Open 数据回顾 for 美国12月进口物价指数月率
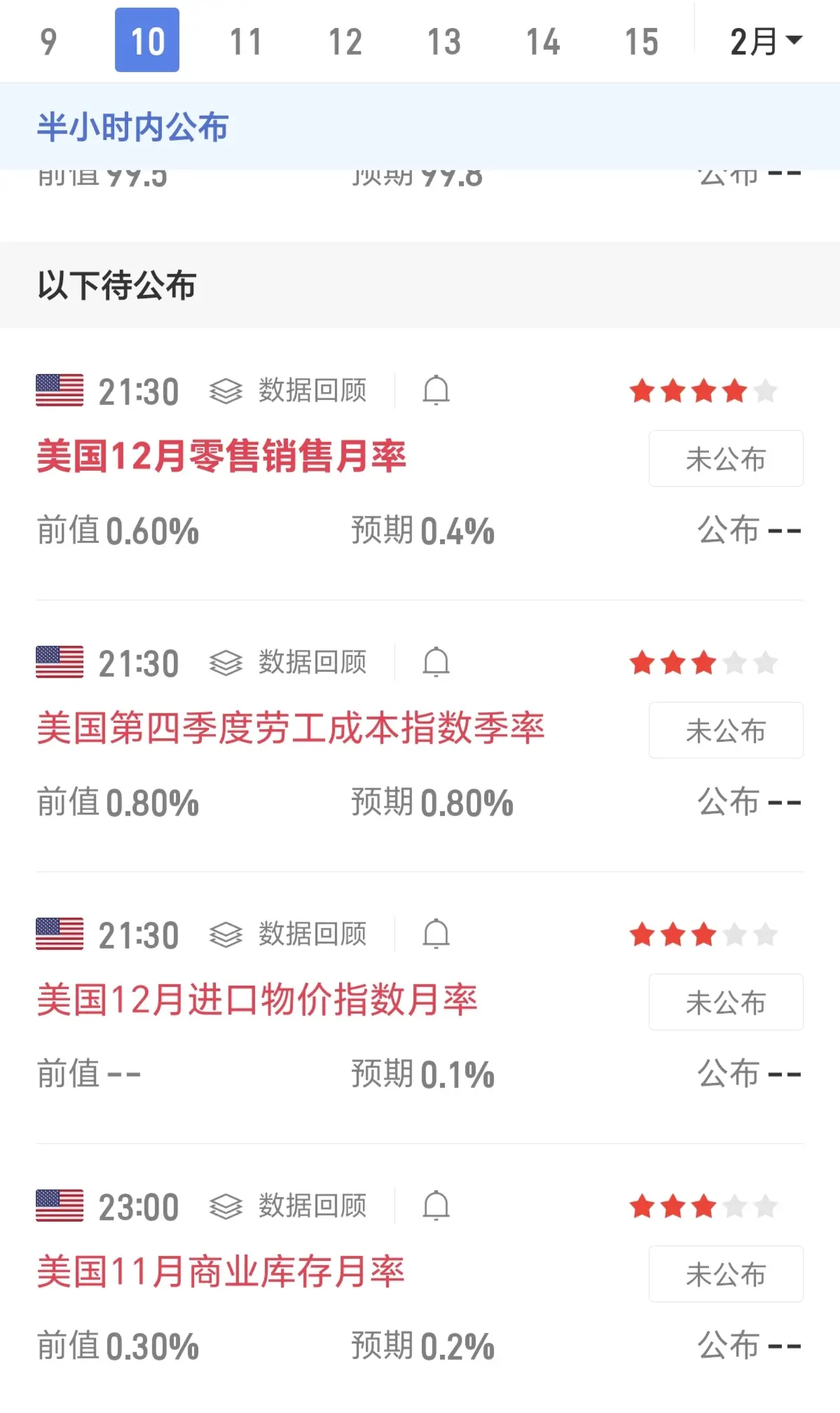Viewport: 840px width, 1413px height. 289,935
